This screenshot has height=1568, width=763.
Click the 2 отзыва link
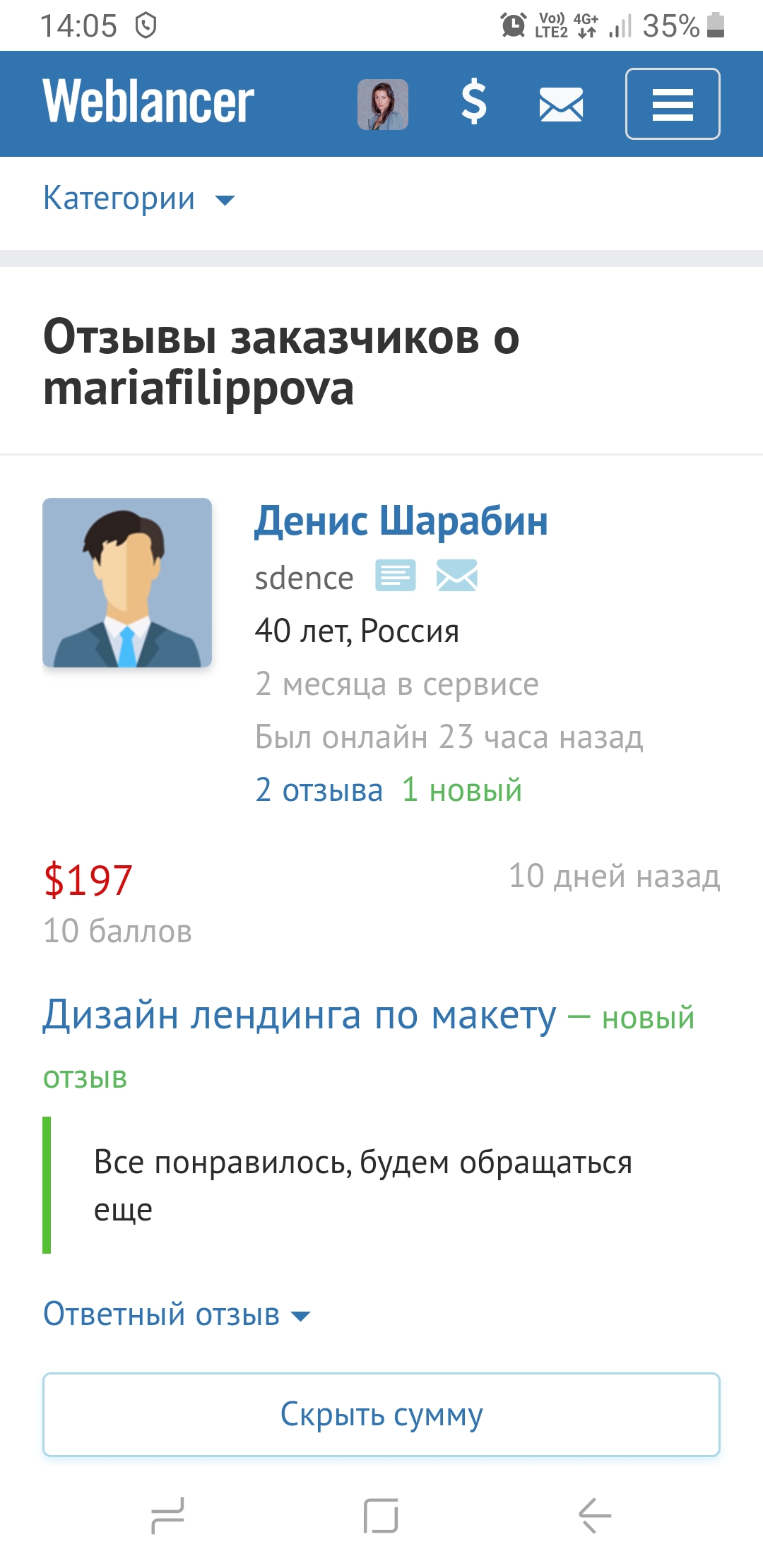point(319,790)
